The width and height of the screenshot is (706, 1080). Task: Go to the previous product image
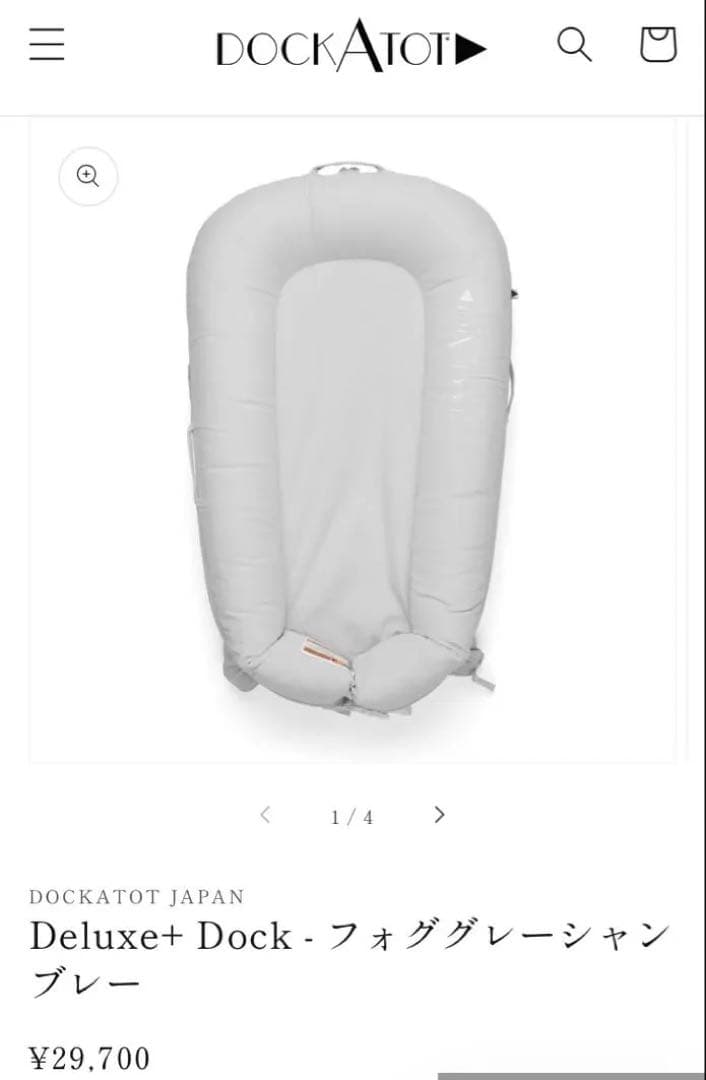tap(265, 814)
